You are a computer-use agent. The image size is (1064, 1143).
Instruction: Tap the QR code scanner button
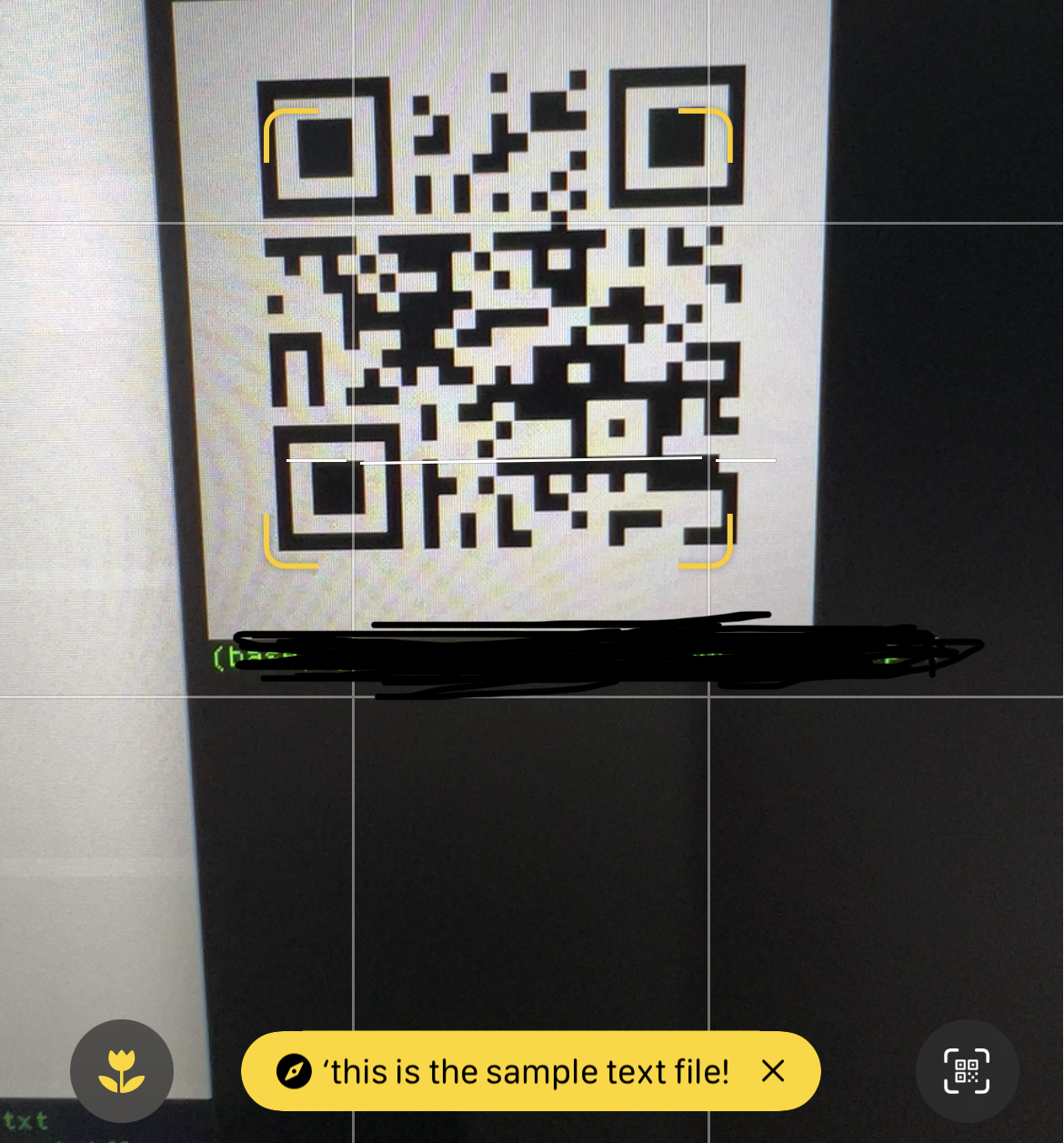(x=967, y=1071)
